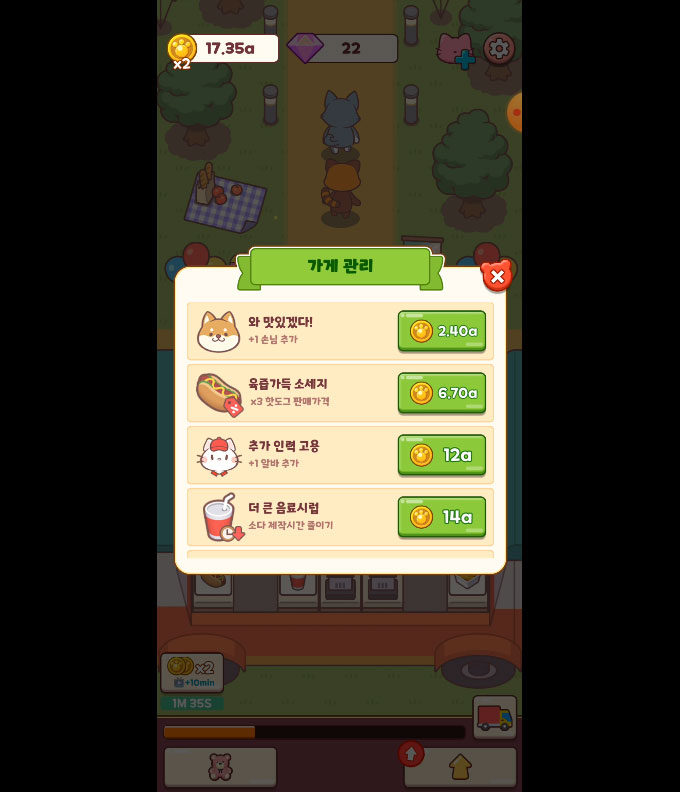Tap the pink cat plus icon
The width and height of the screenshot is (680, 792).
point(455,50)
